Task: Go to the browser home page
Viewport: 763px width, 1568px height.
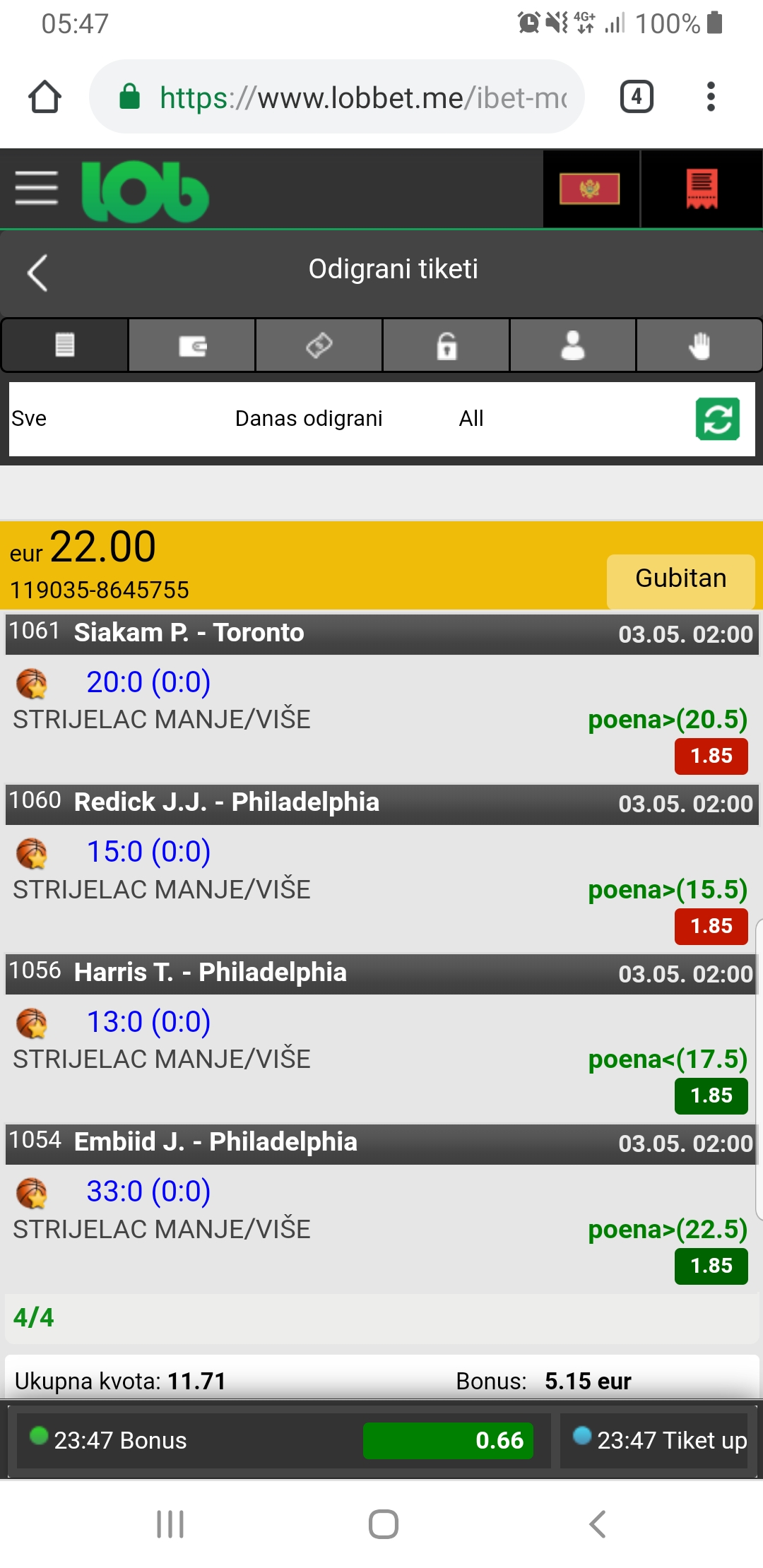Action: (45, 97)
